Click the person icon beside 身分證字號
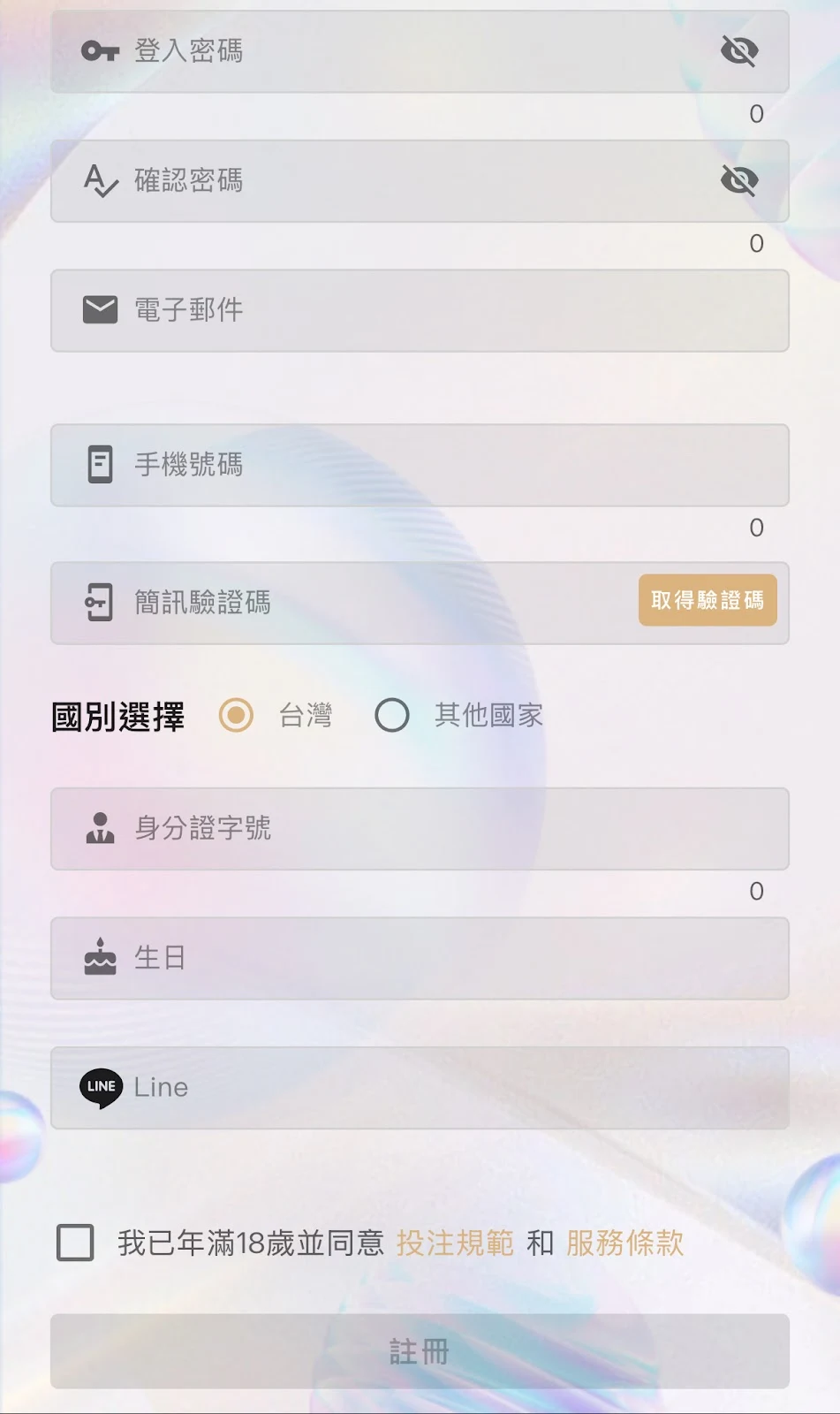 (x=101, y=829)
